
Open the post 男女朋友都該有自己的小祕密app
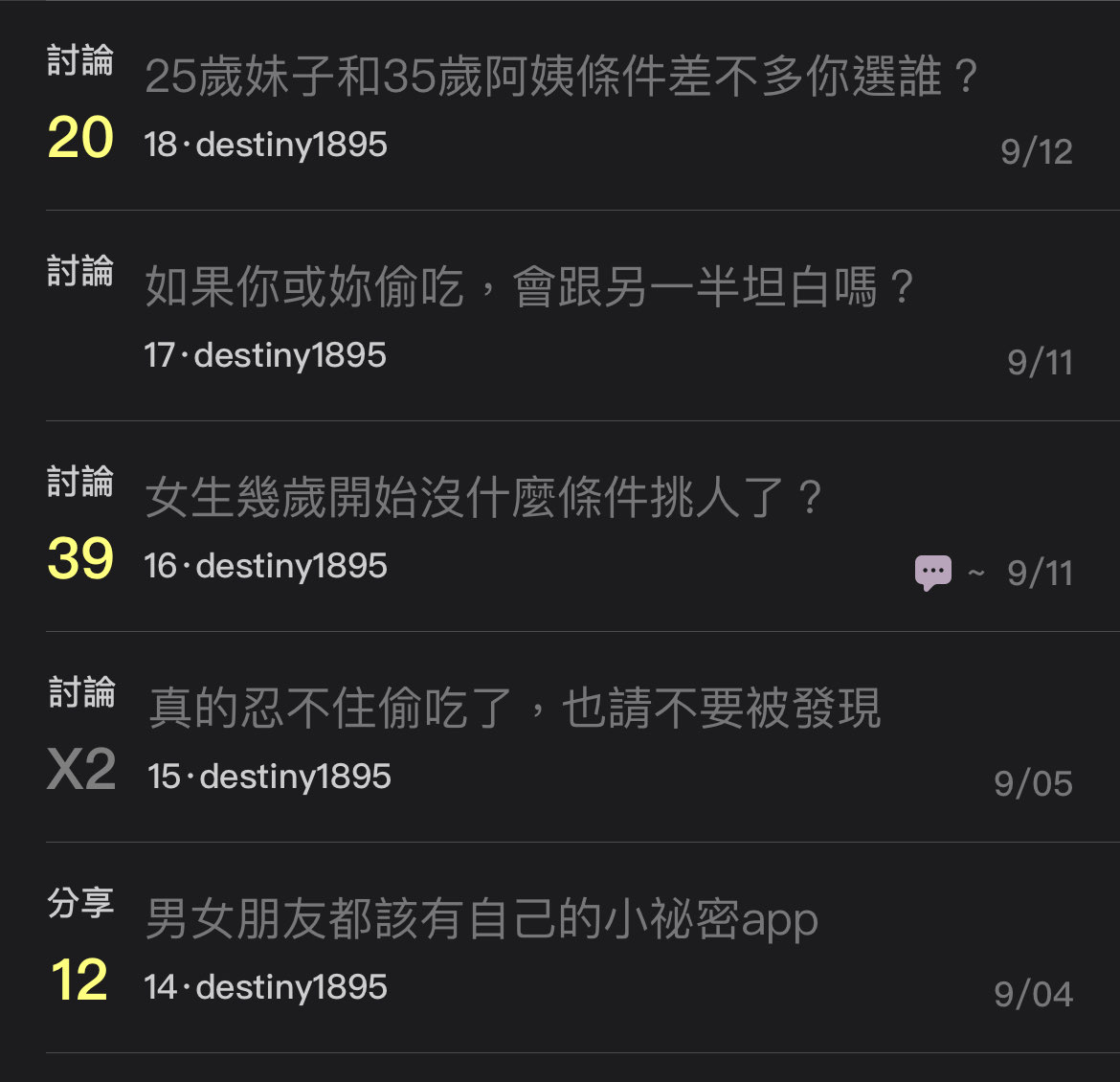482,919
